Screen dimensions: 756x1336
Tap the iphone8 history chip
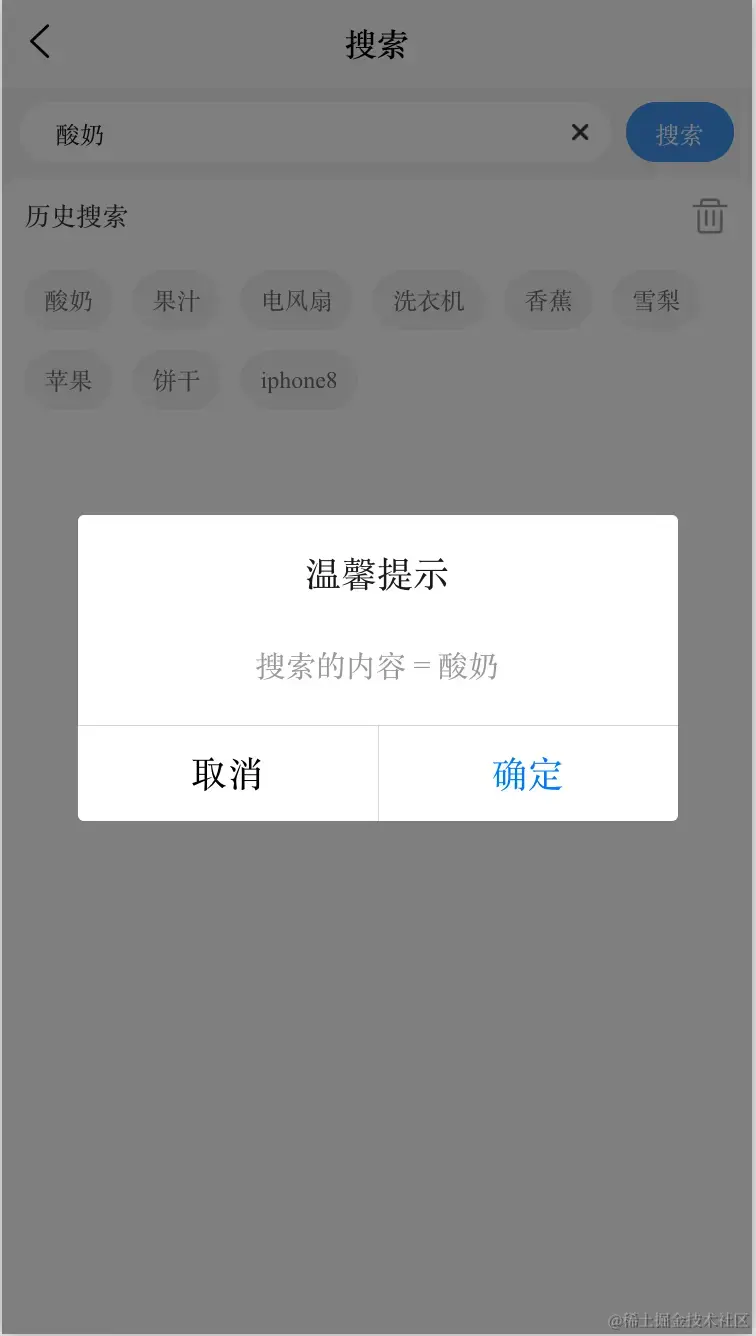coord(299,380)
